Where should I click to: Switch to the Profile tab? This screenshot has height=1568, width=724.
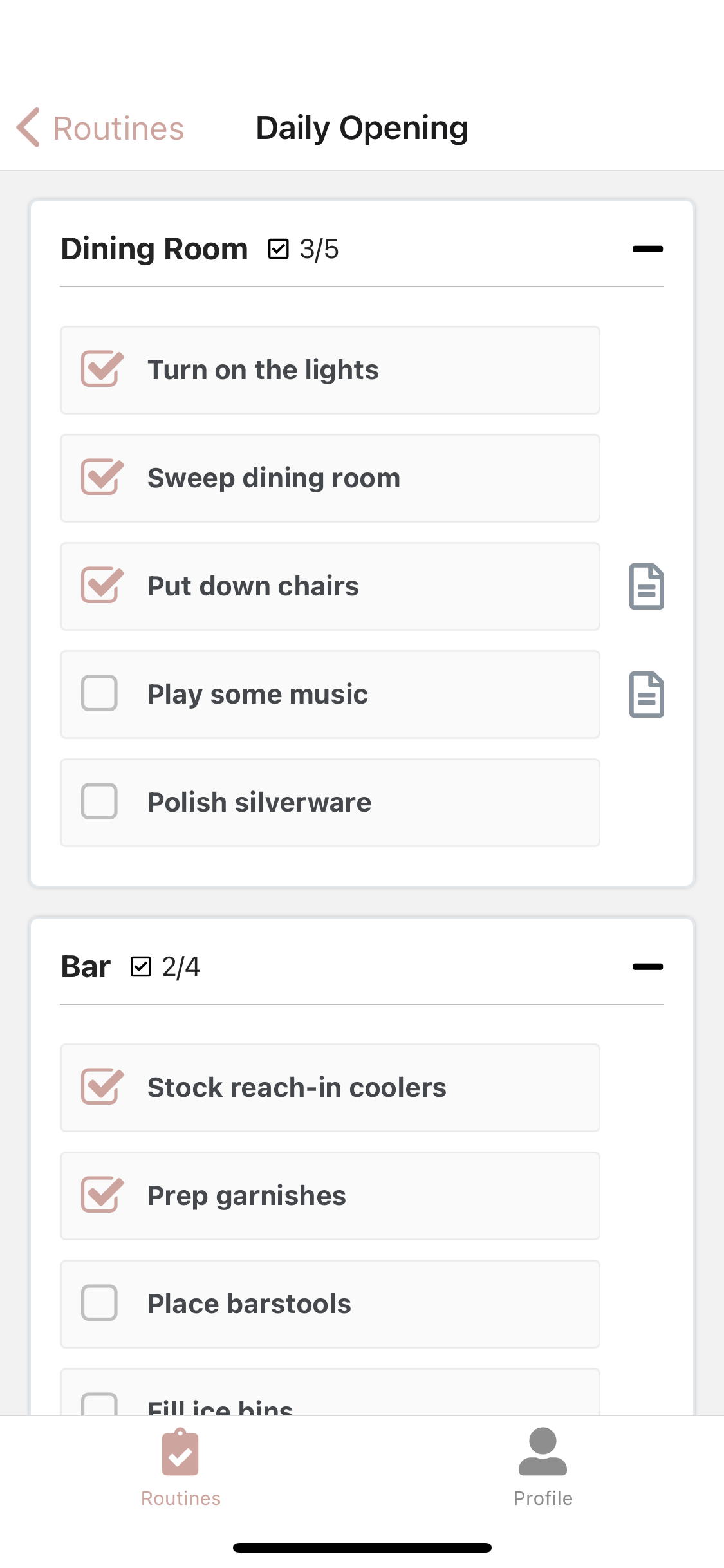(x=543, y=1474)
